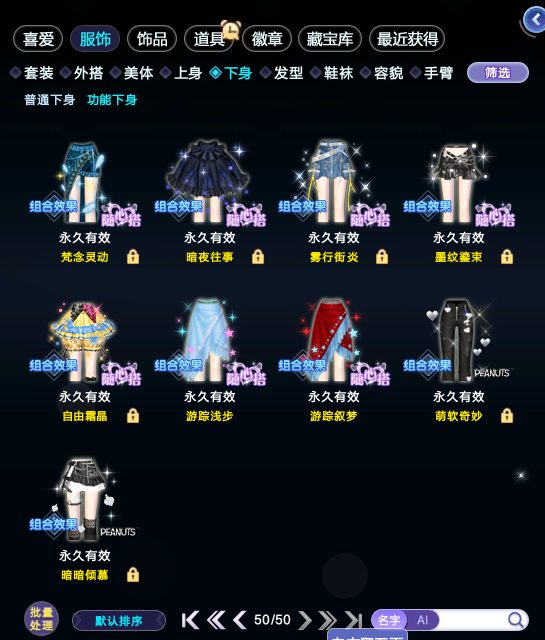This screenshot has width=545, height=640.
Task: Open the 藏宝库 tab
Action: (x=330, y=39)
